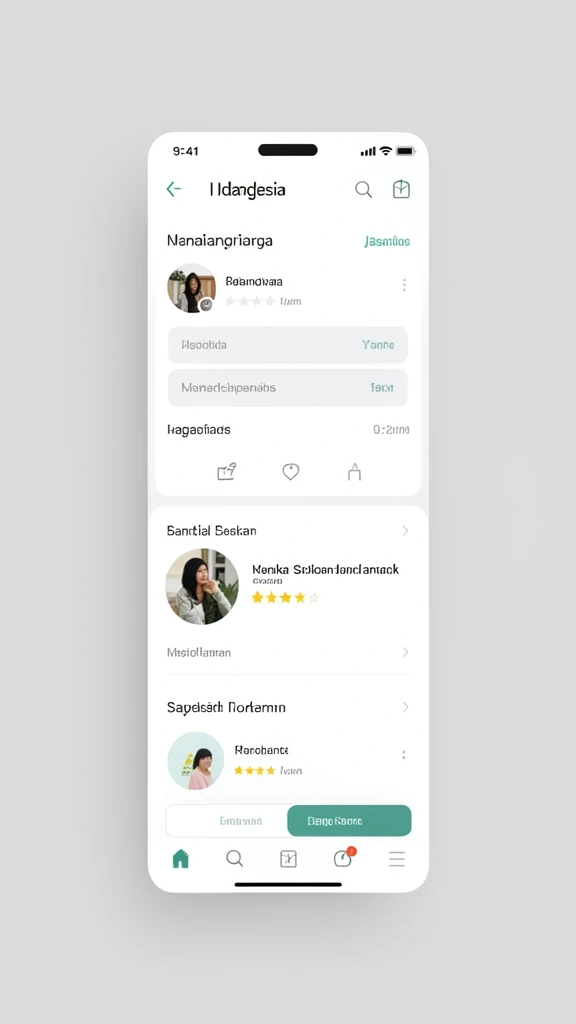576x1024 pixels.
Task: Tap the green Jasmúos link
Action: click(x=387, y=242)
